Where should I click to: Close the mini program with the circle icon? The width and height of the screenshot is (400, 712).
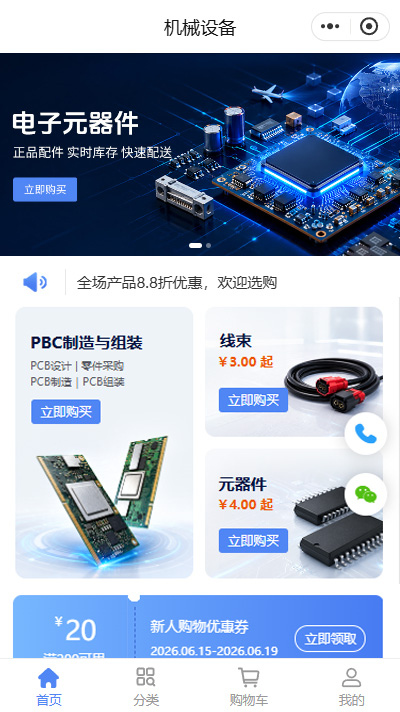(369, 27)
